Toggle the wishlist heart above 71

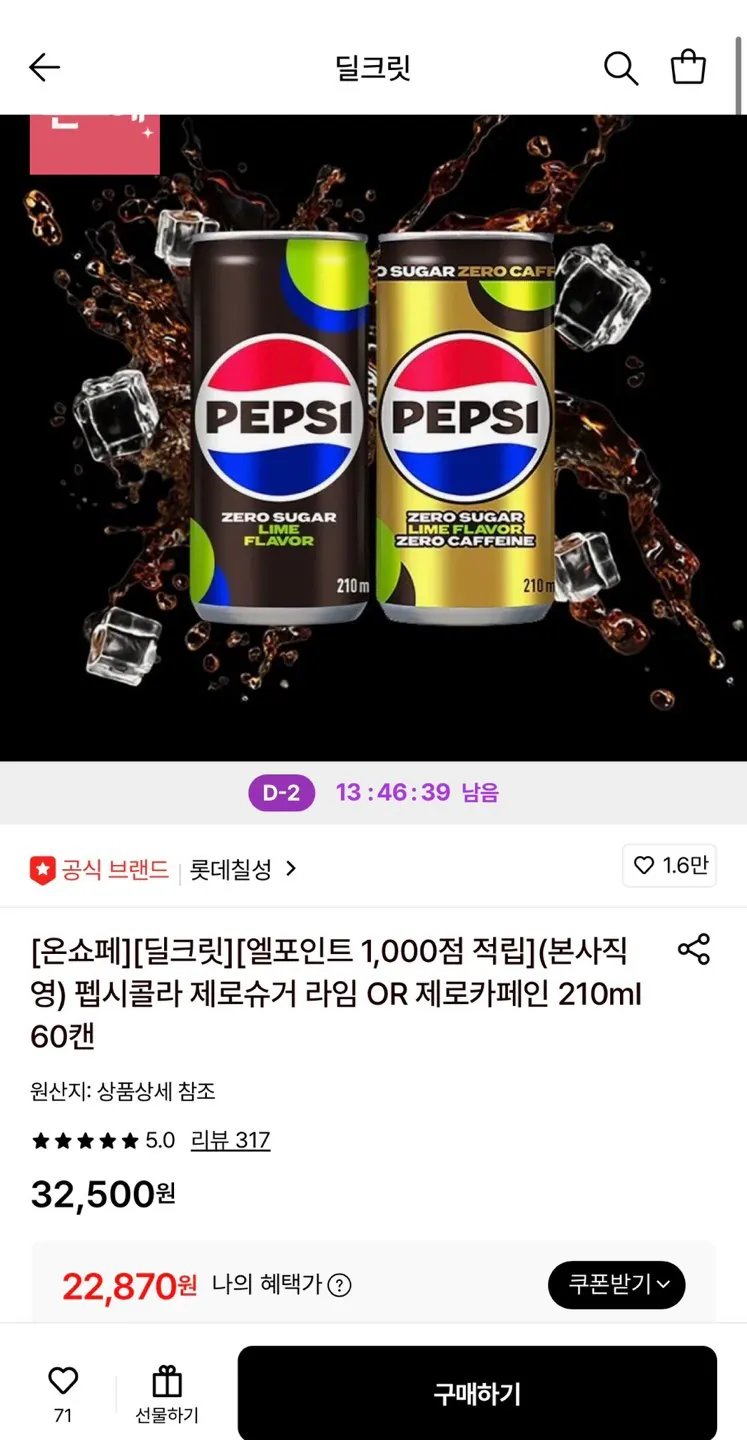click(x=63, y=1379)
